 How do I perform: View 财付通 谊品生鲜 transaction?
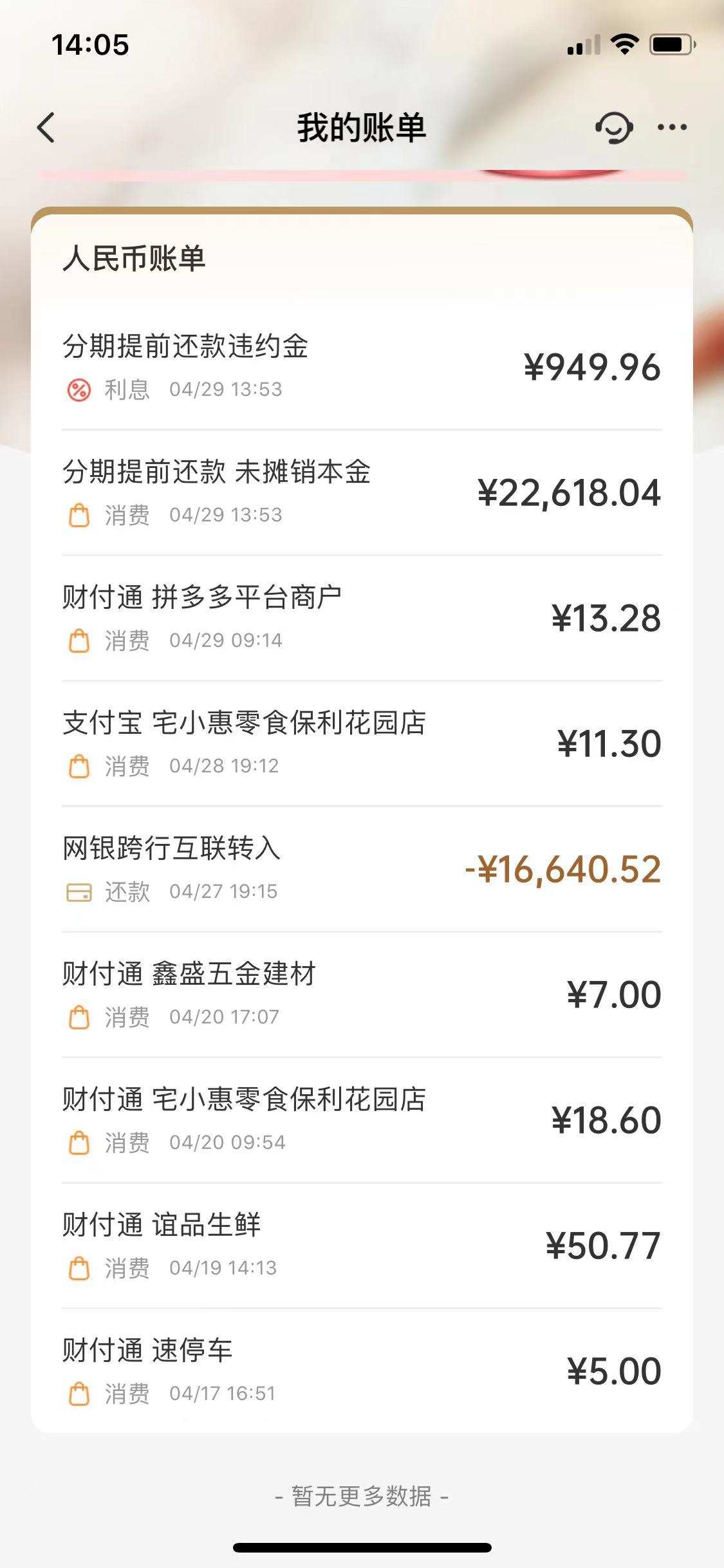coord(362,1246)
